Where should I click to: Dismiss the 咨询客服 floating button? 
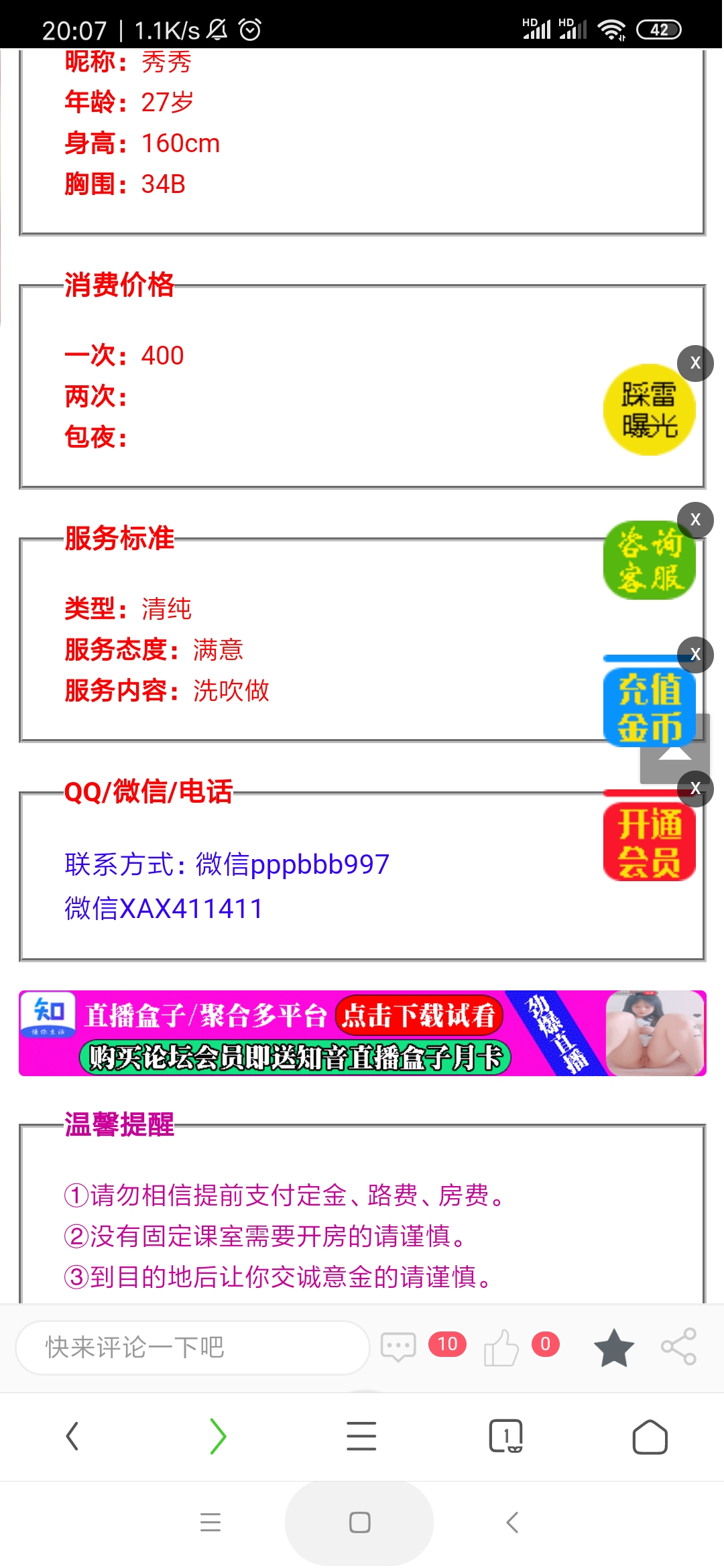point(695,519)
